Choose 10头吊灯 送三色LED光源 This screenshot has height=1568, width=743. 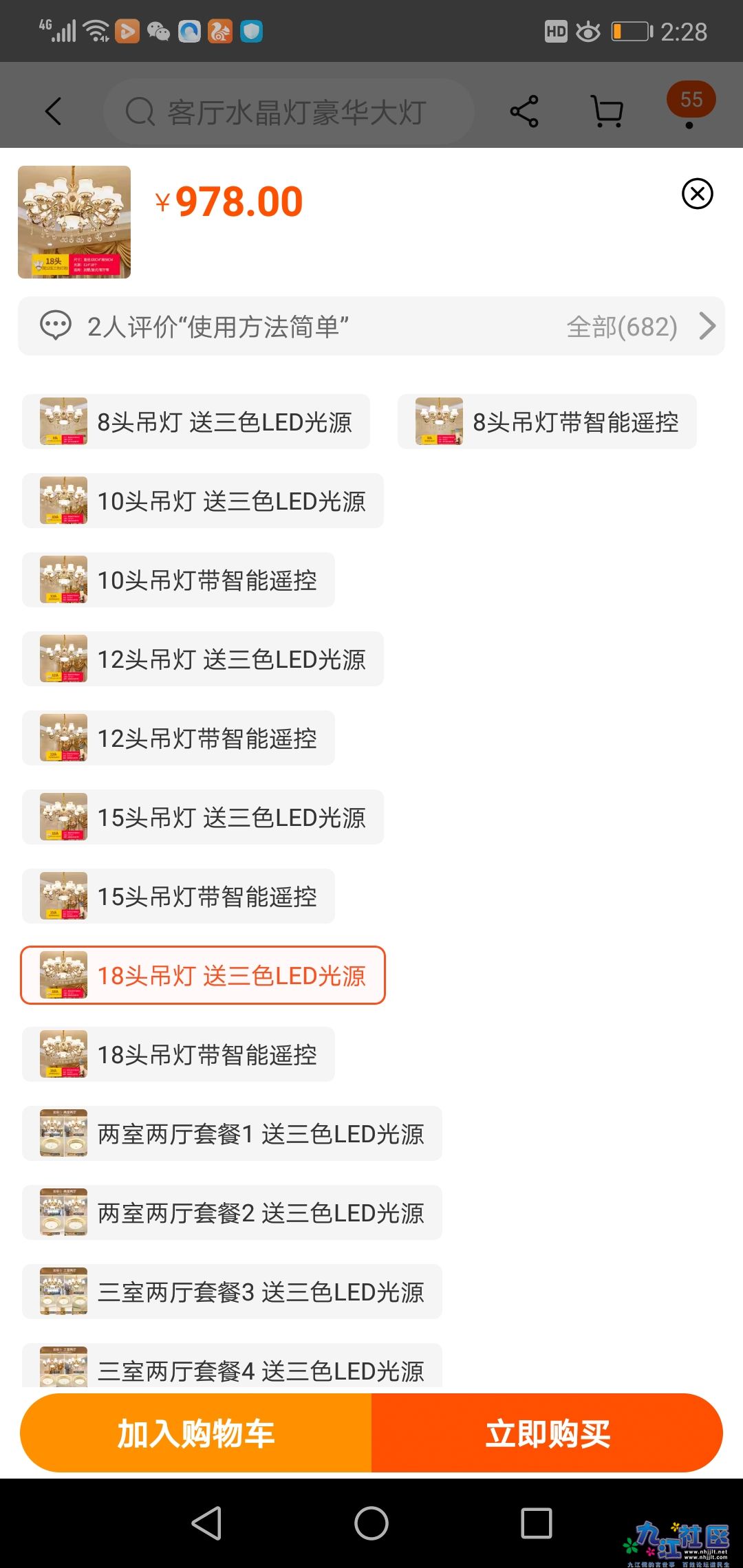(x=203, y=501)
